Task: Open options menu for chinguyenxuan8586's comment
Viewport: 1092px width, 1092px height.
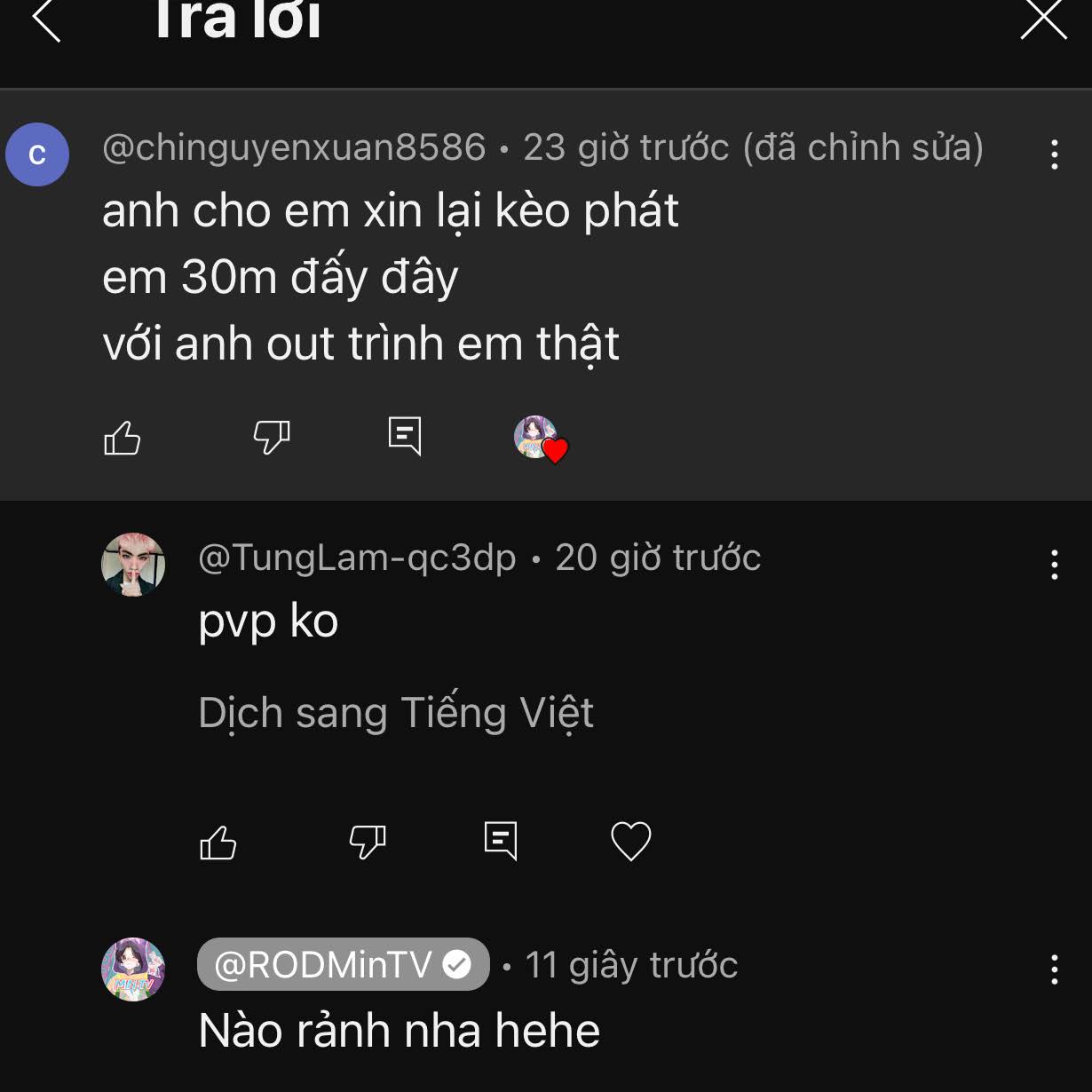Action: [x=1054, y=155]
